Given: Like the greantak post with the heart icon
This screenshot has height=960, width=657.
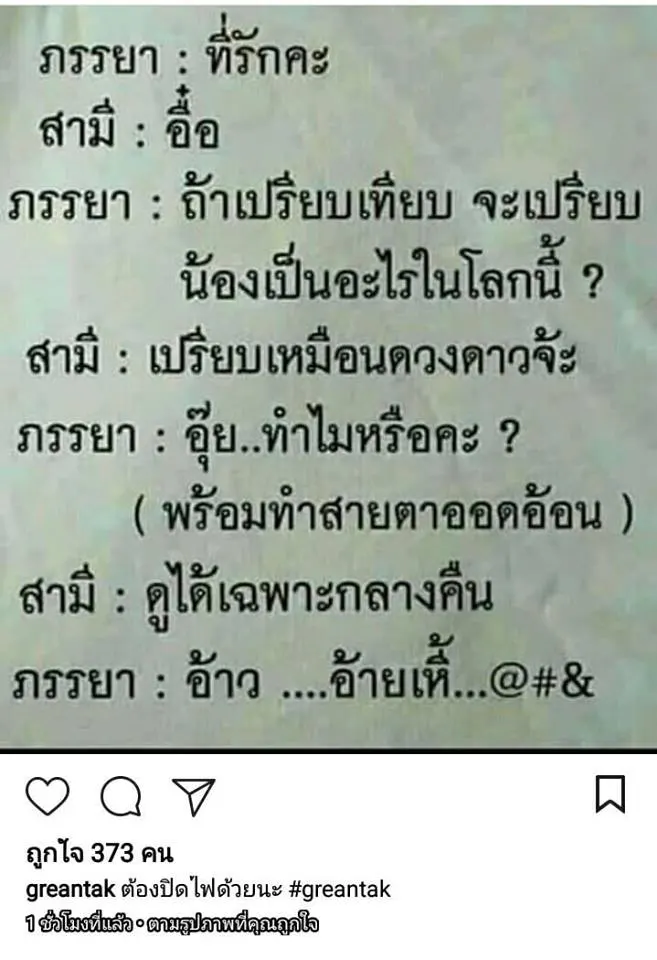Looking at the screenshot, I should pyautogui.click(x=46, y=796).
